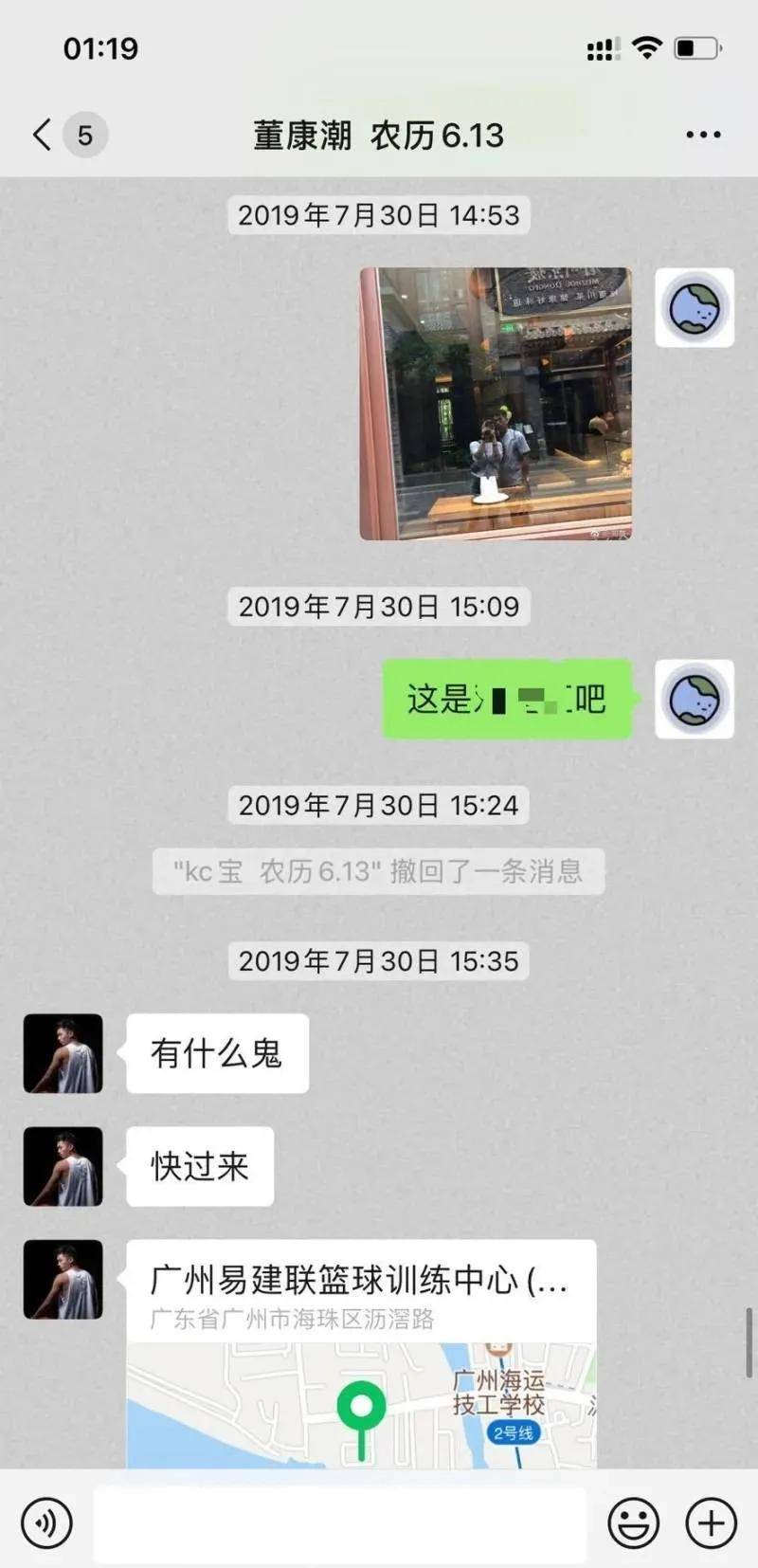Open the emoji sticker panel
Image resolution: width=758 pixels, height=1568 pixels.
pos(633,1522)
